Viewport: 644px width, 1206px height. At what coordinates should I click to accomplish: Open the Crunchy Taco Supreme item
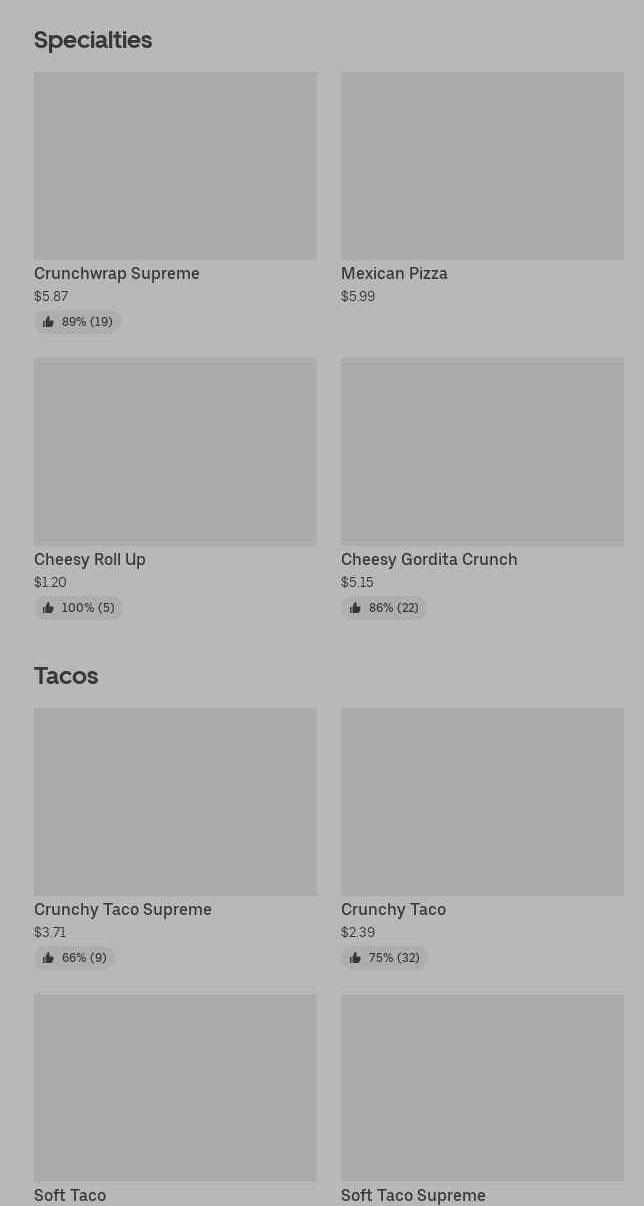(175, 838)
